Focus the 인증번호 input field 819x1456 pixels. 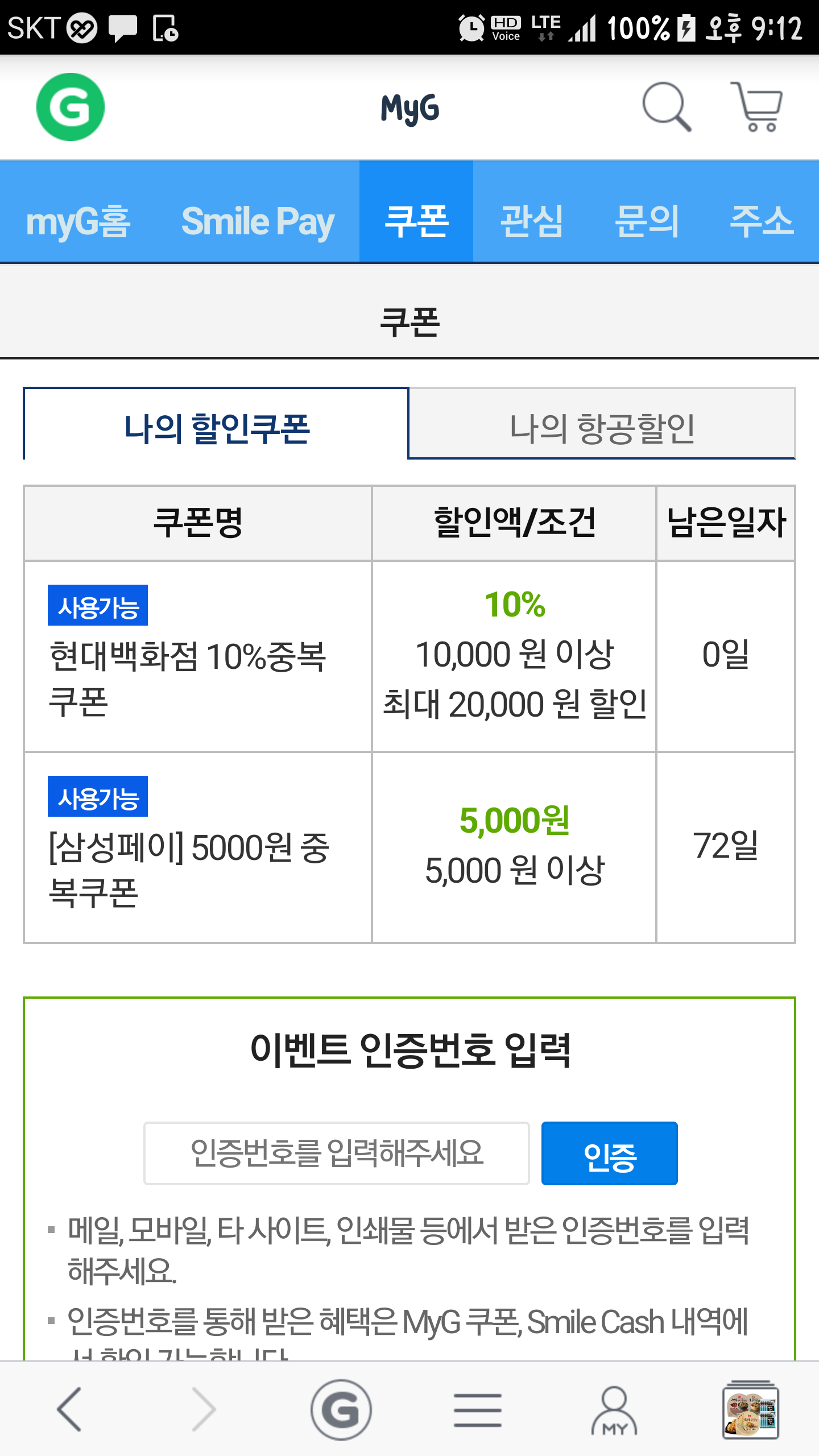(x=337, y=1153)
